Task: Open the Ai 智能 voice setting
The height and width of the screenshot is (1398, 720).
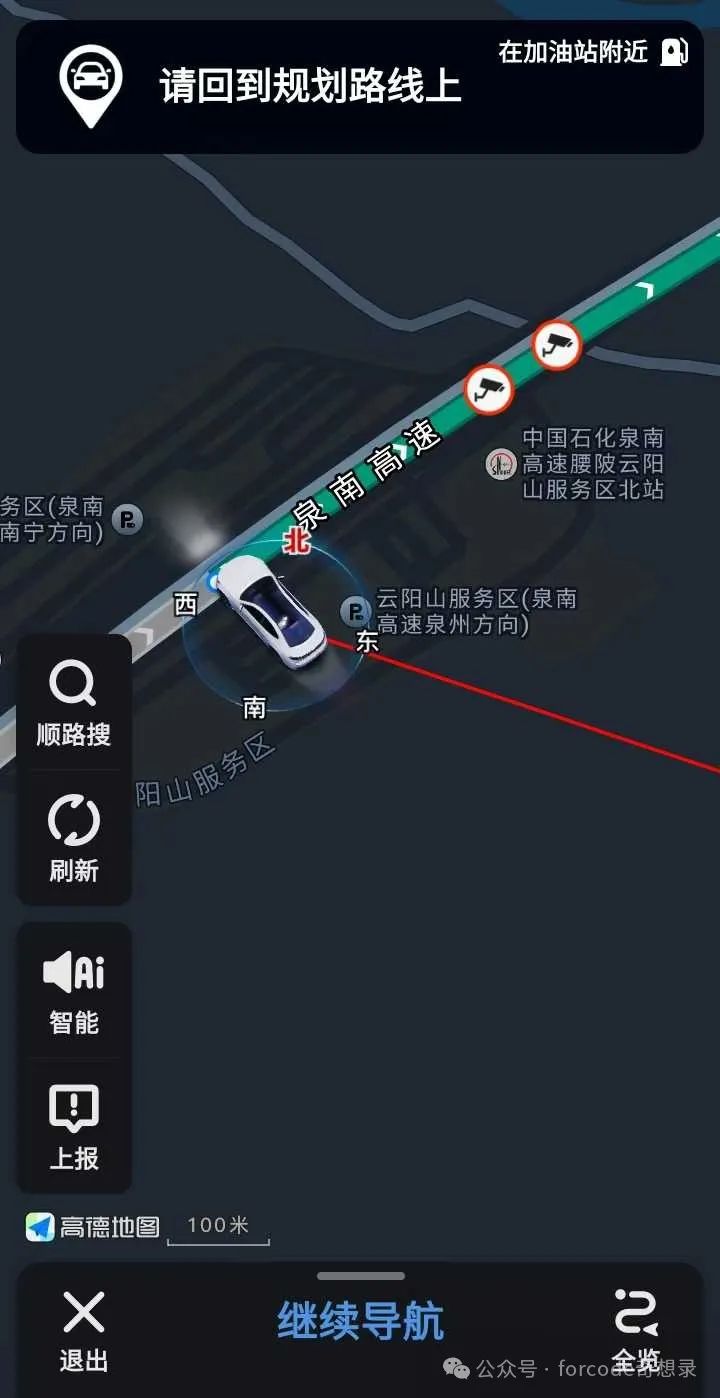Action: coord(74,993)
